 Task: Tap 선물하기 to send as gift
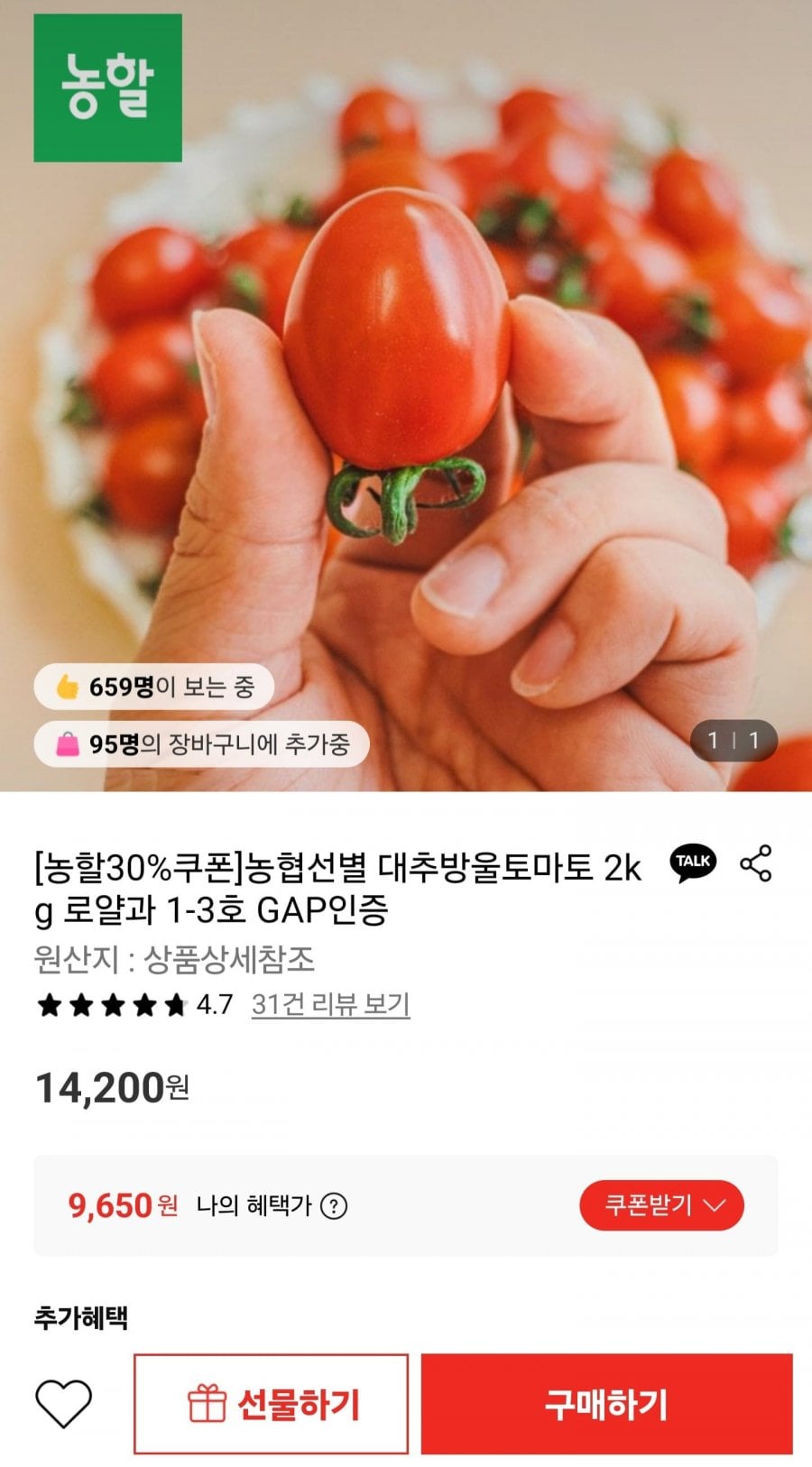[x=271, y=1404]
